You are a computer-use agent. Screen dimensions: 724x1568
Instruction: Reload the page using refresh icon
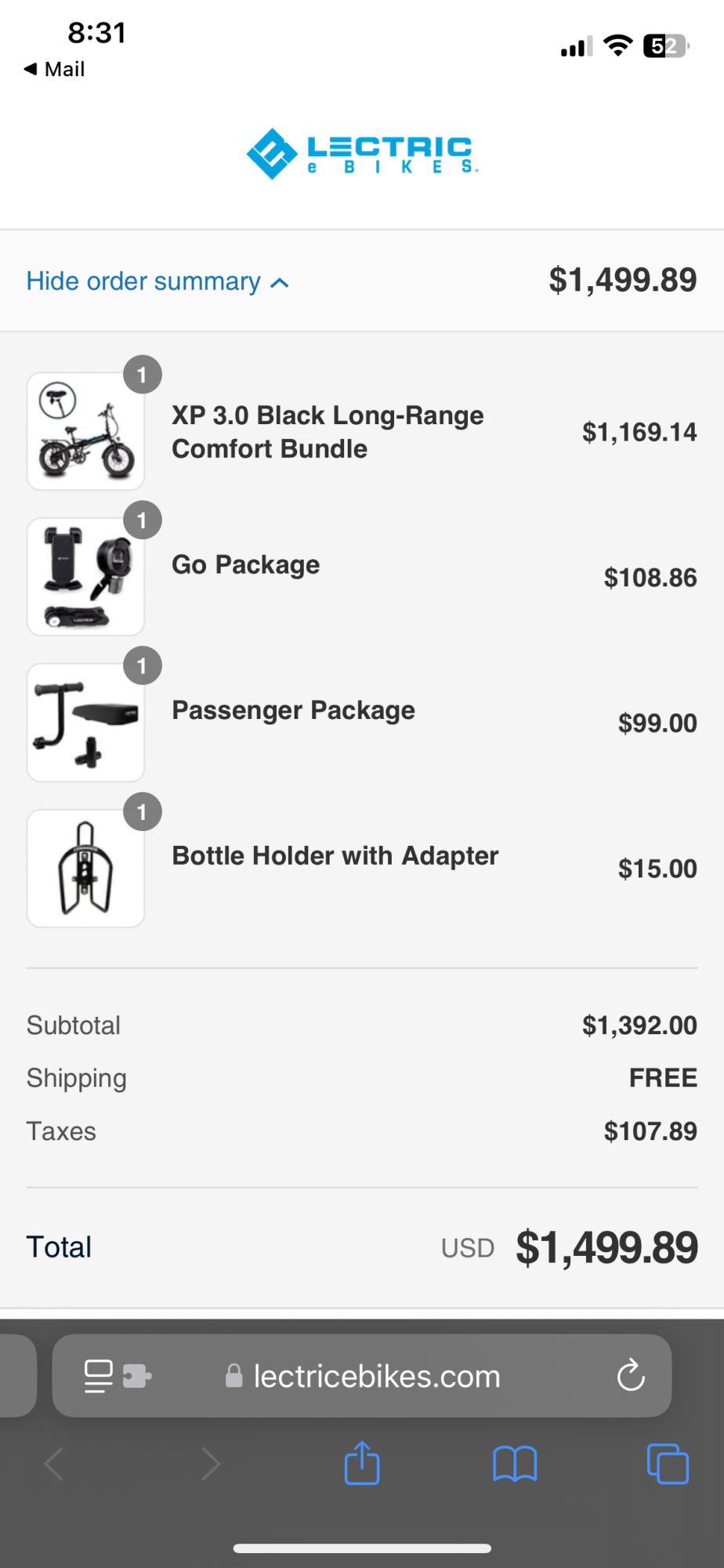pyautogui.click(x=631, y=1376)
